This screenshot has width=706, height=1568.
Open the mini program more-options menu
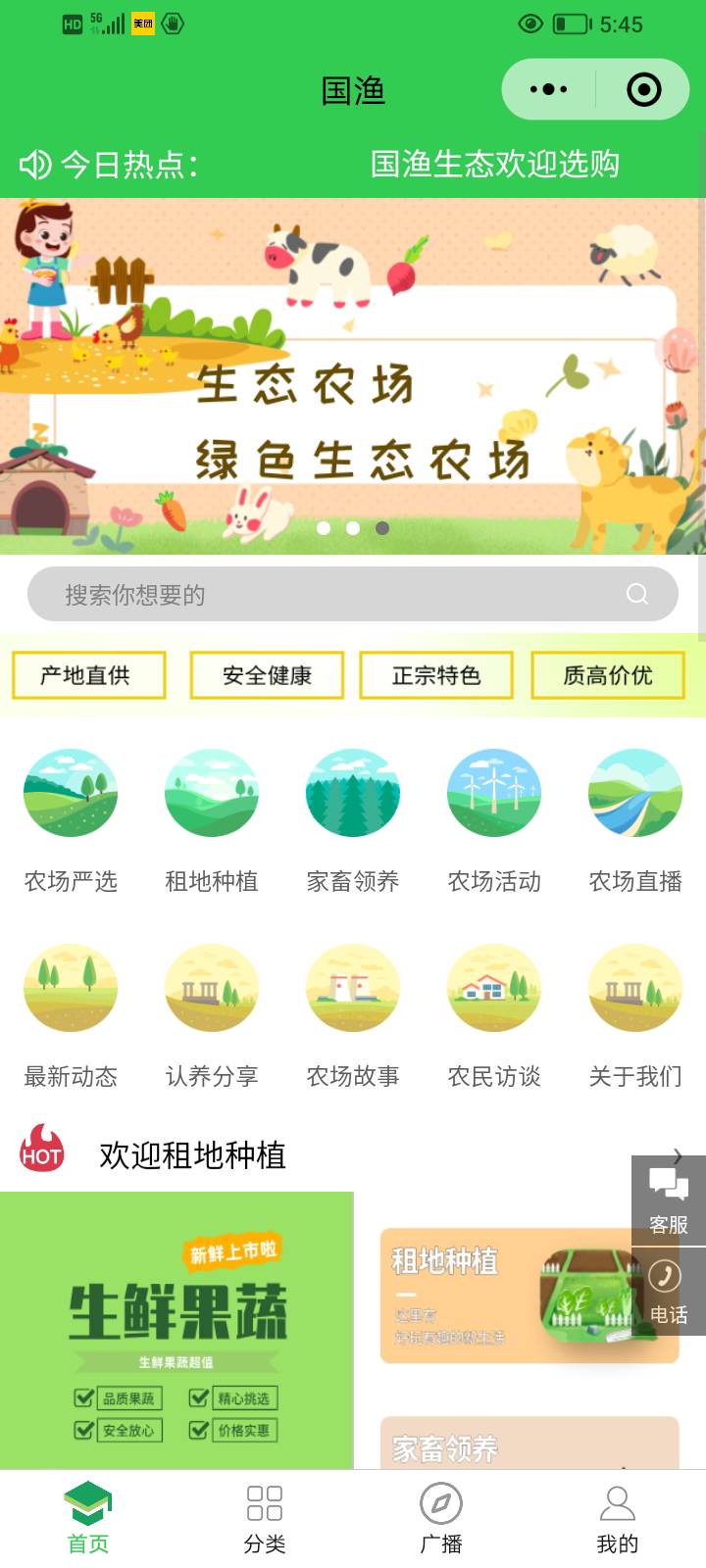[548, 90]
